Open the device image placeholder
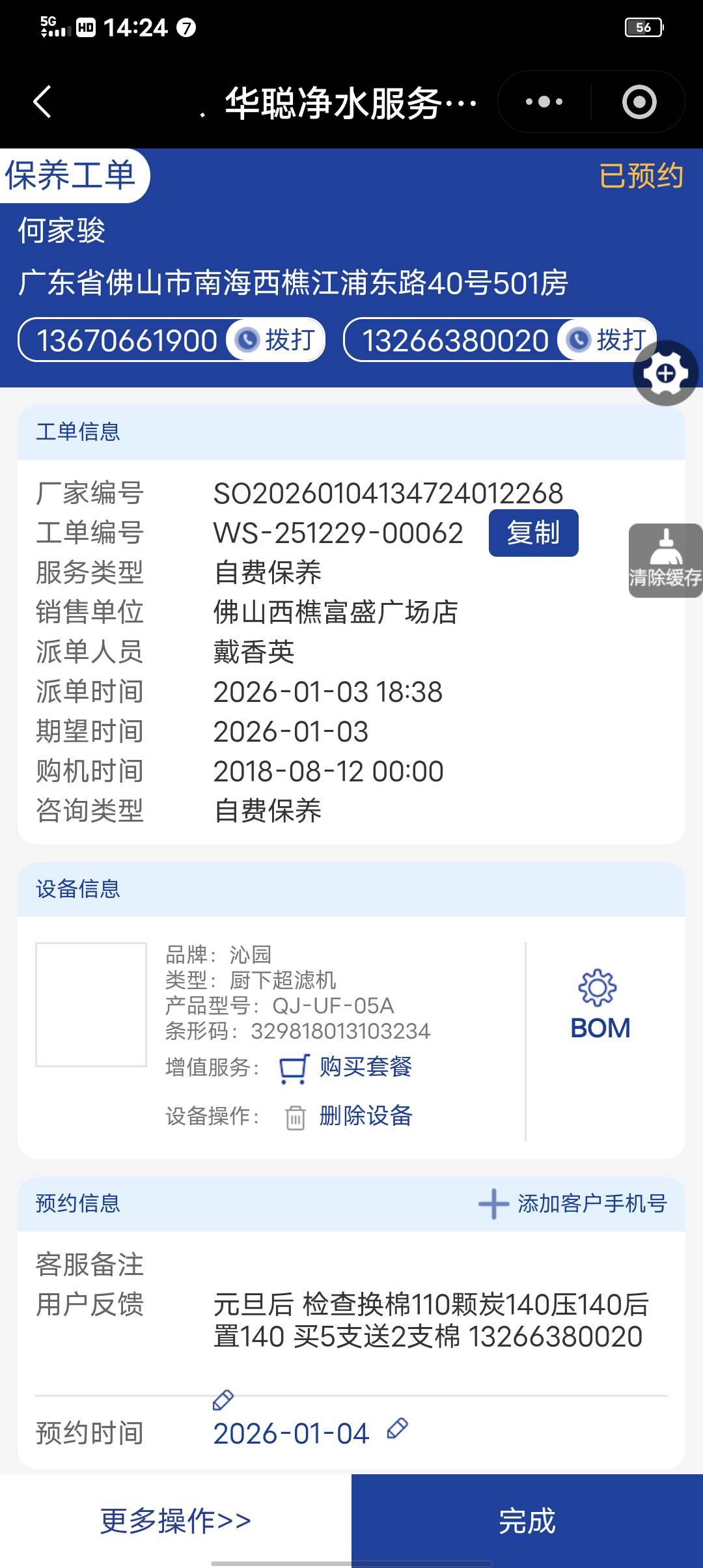The width and height of the screenshot is (703, 1568). (x=91, y=1004)
